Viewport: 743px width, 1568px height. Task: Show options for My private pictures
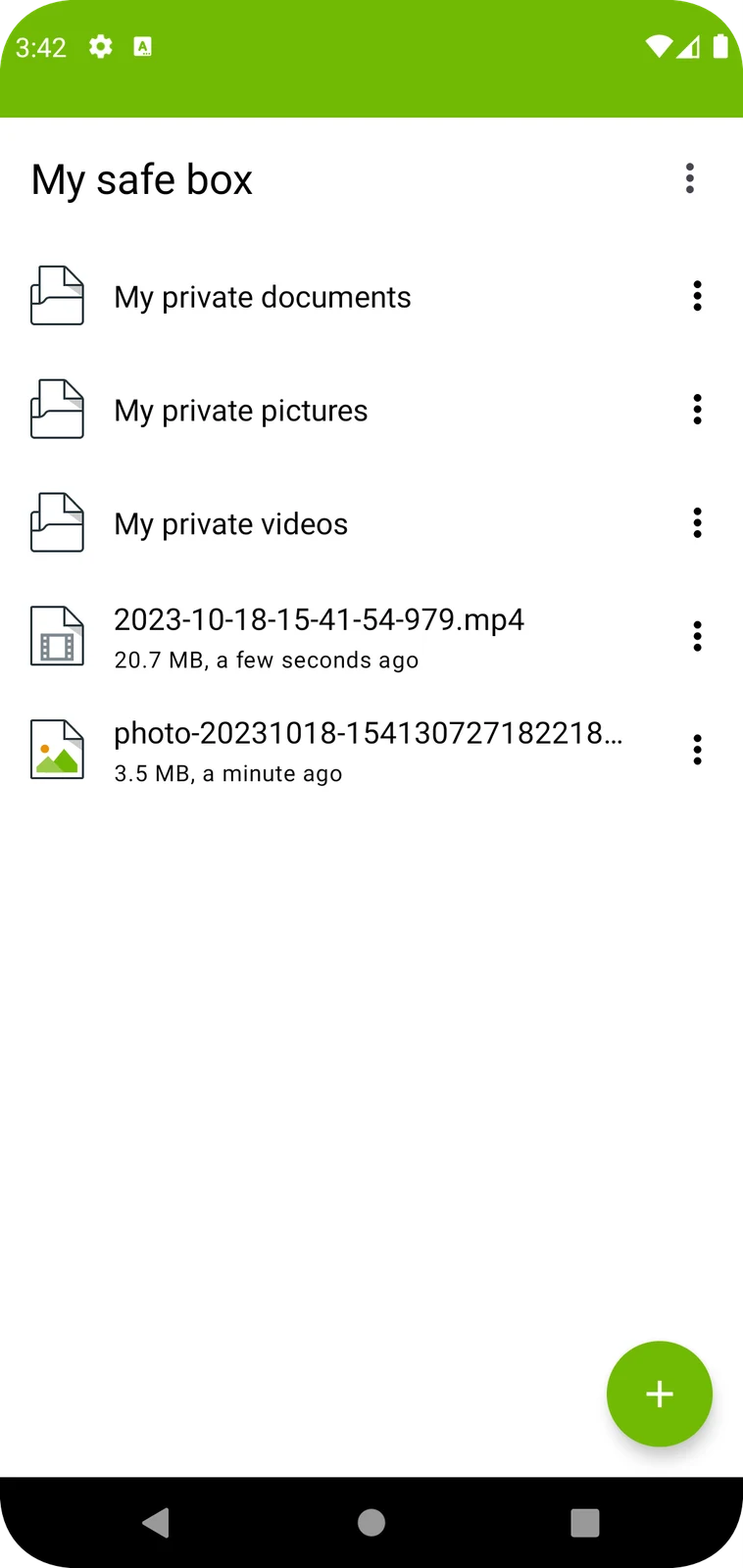(x=697, y=410)
